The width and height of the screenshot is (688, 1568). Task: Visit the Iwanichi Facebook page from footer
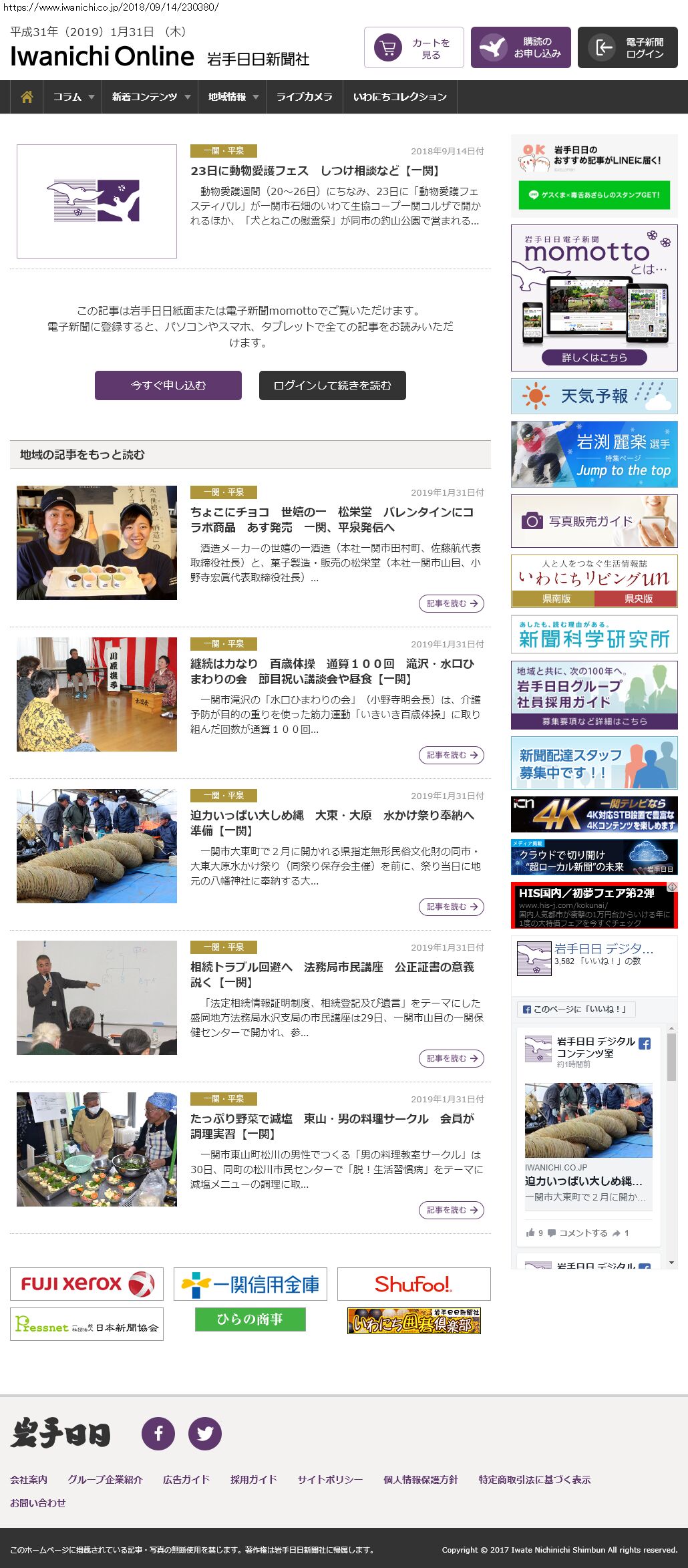[x=158, y=1434]
